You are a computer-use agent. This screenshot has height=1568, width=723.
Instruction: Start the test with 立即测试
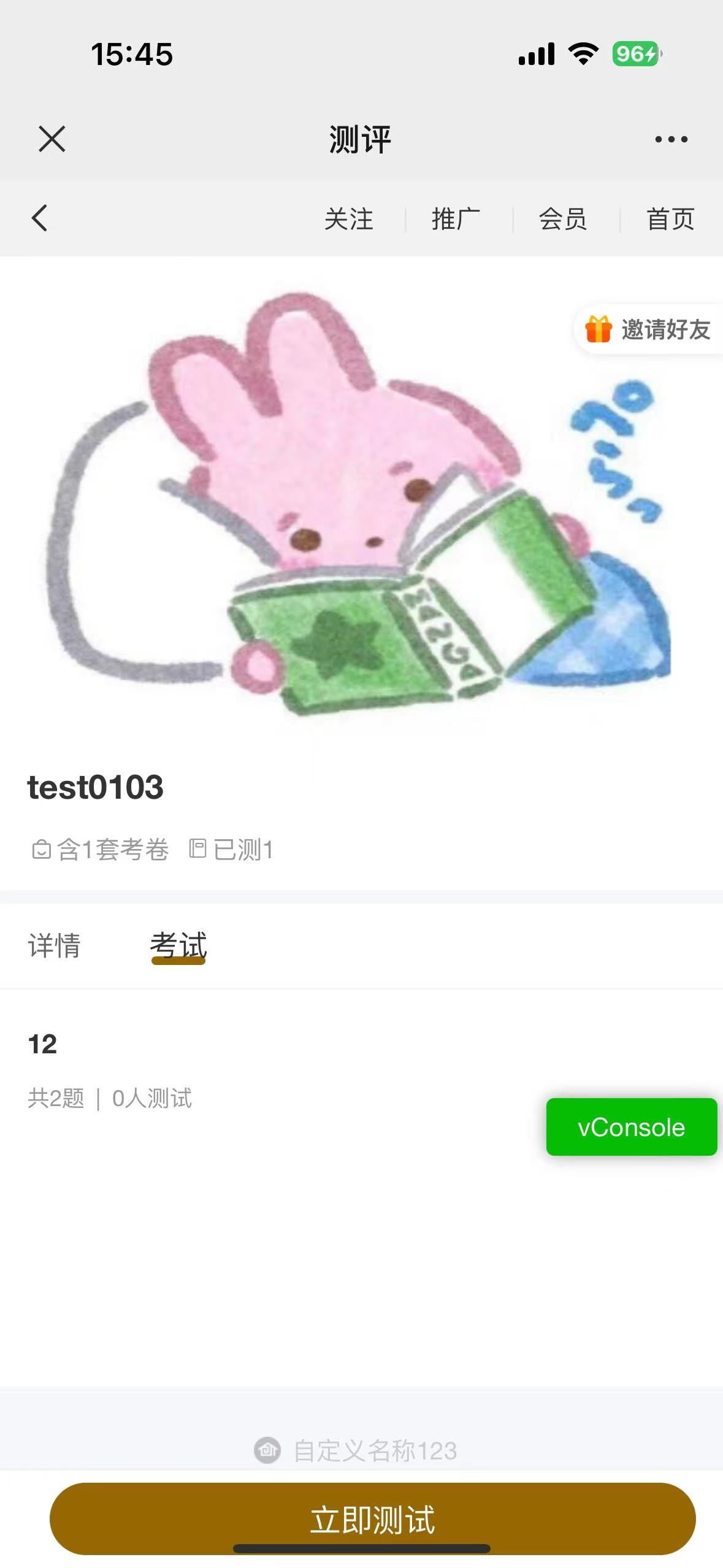pos(372,1518)
